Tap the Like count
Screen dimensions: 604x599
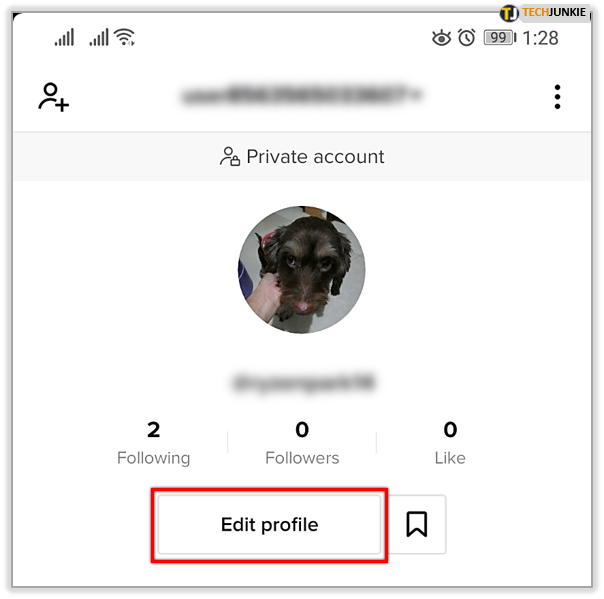(x=450, y=443)
